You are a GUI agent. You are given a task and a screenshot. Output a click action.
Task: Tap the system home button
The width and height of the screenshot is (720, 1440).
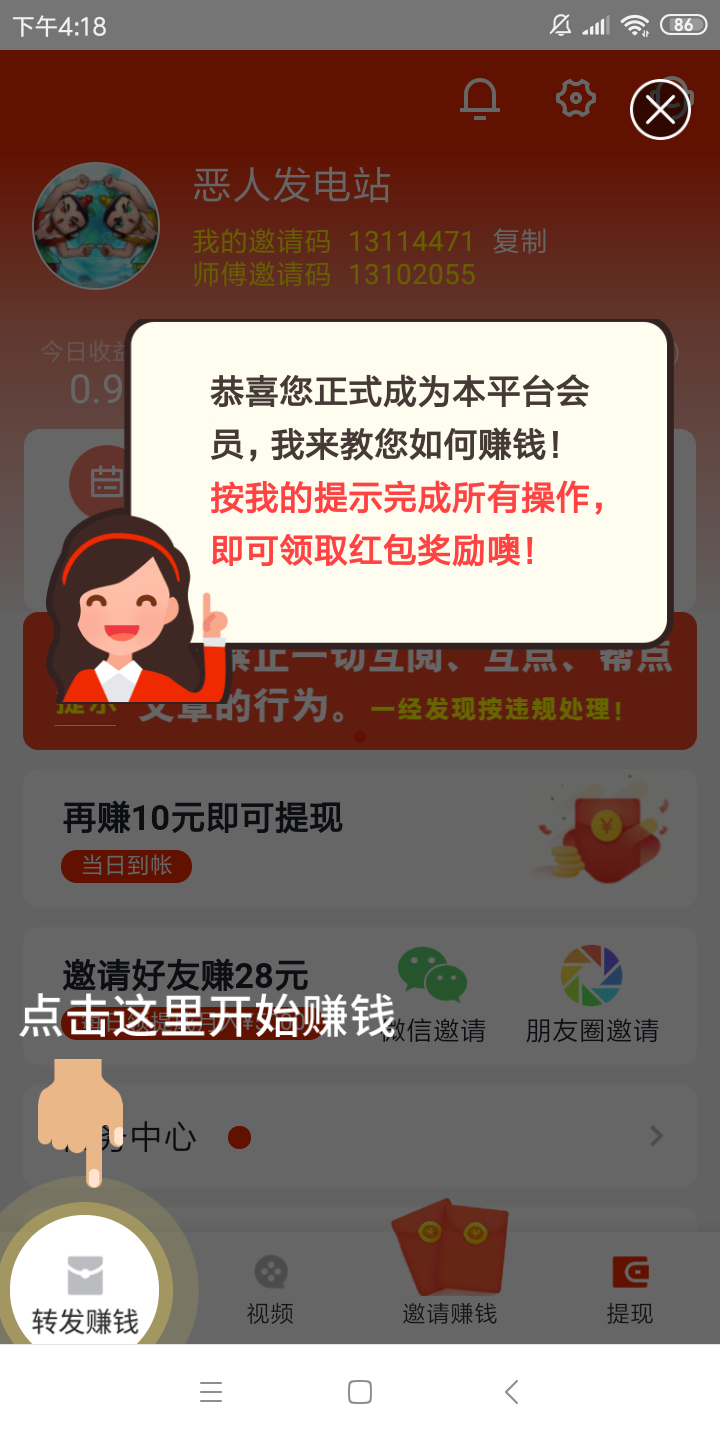tap(360, 1392)
